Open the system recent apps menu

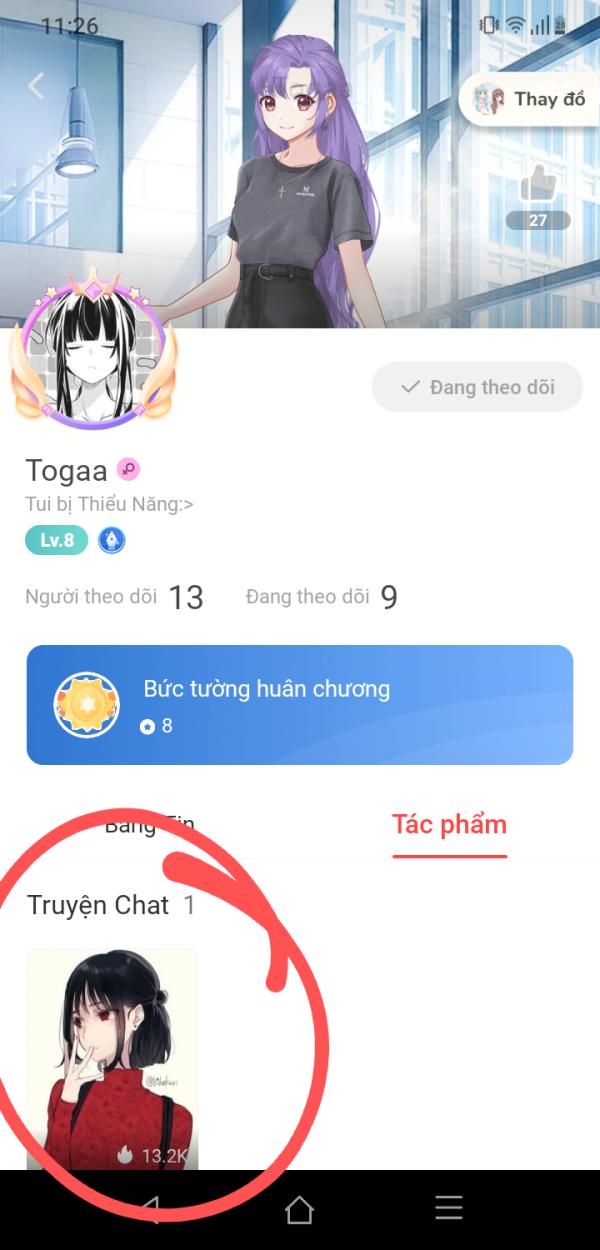449,1208
